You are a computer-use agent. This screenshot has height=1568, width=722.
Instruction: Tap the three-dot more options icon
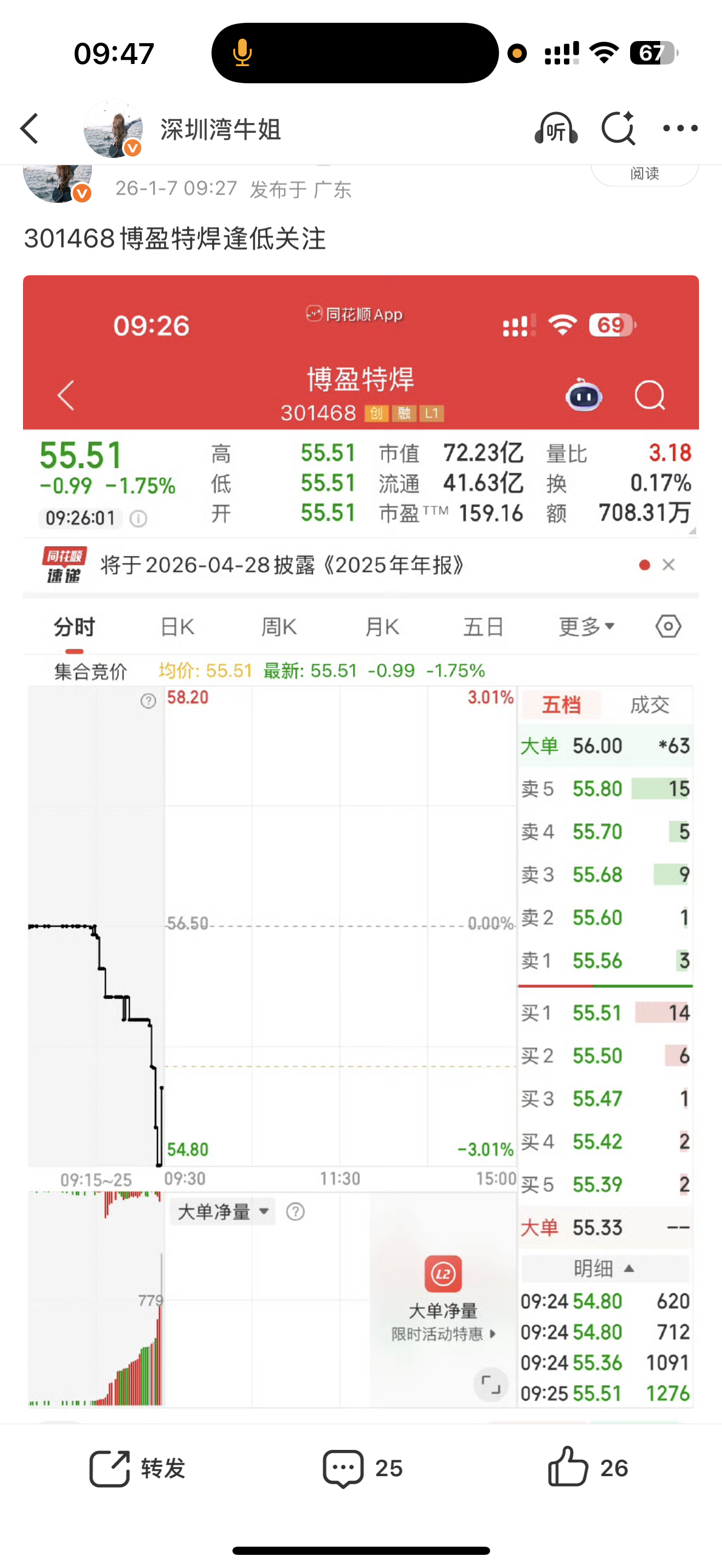point(680,128)
